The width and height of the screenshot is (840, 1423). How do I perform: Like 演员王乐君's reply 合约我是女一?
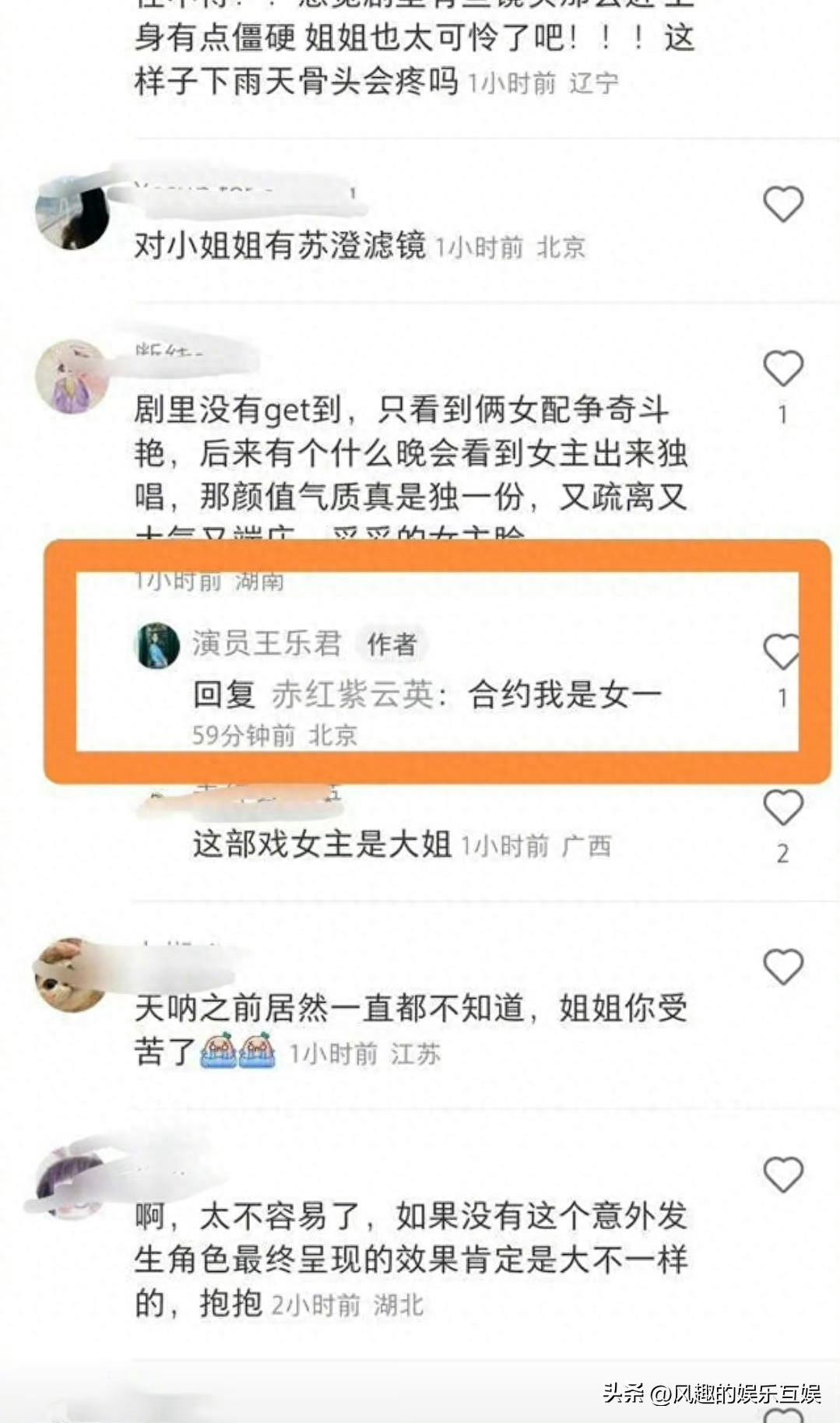pos(782,652)
